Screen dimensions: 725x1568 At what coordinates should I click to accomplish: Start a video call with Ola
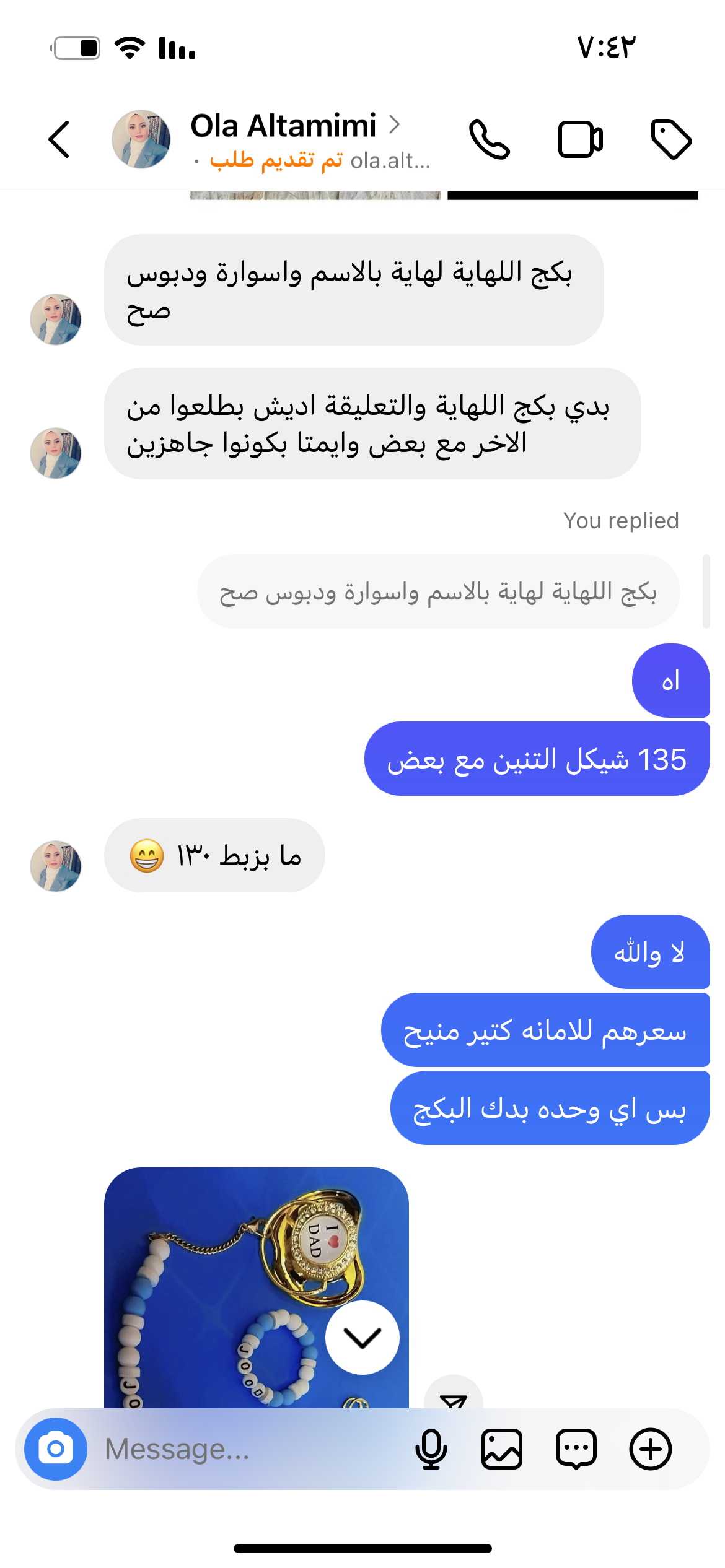(580, 139)
